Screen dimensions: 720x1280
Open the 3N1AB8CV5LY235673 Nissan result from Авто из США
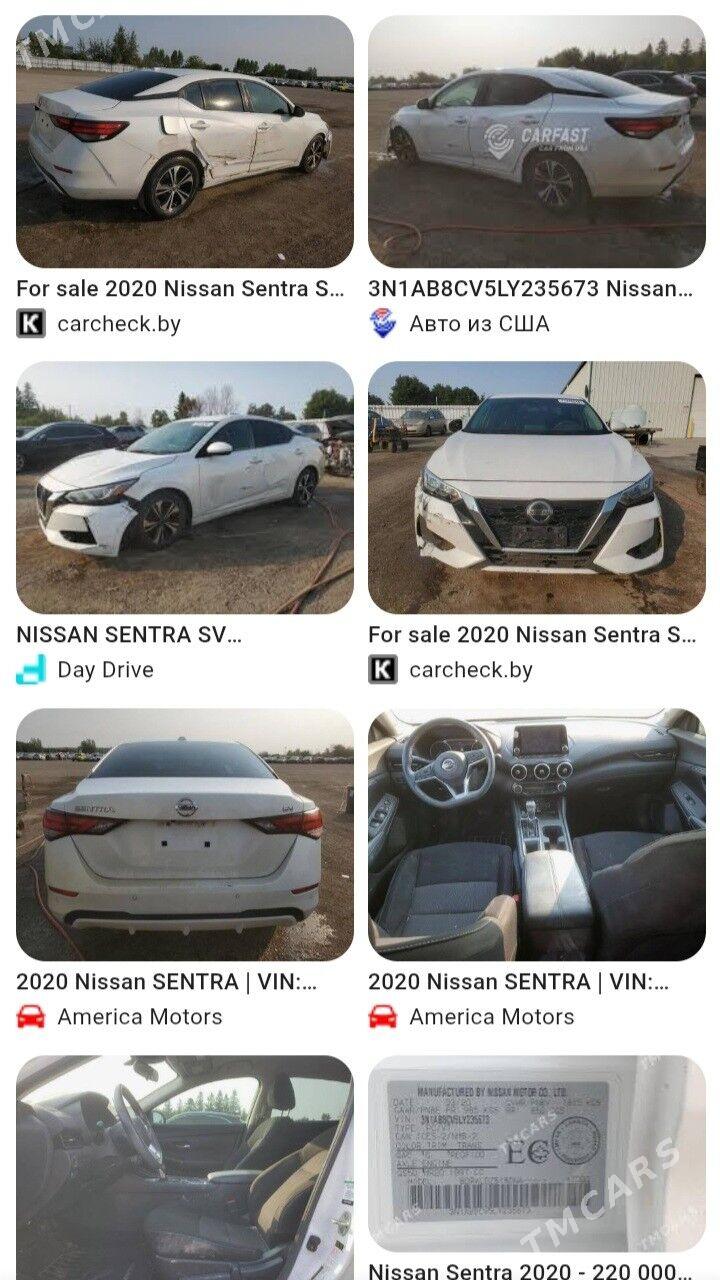(x=536, y=142)
